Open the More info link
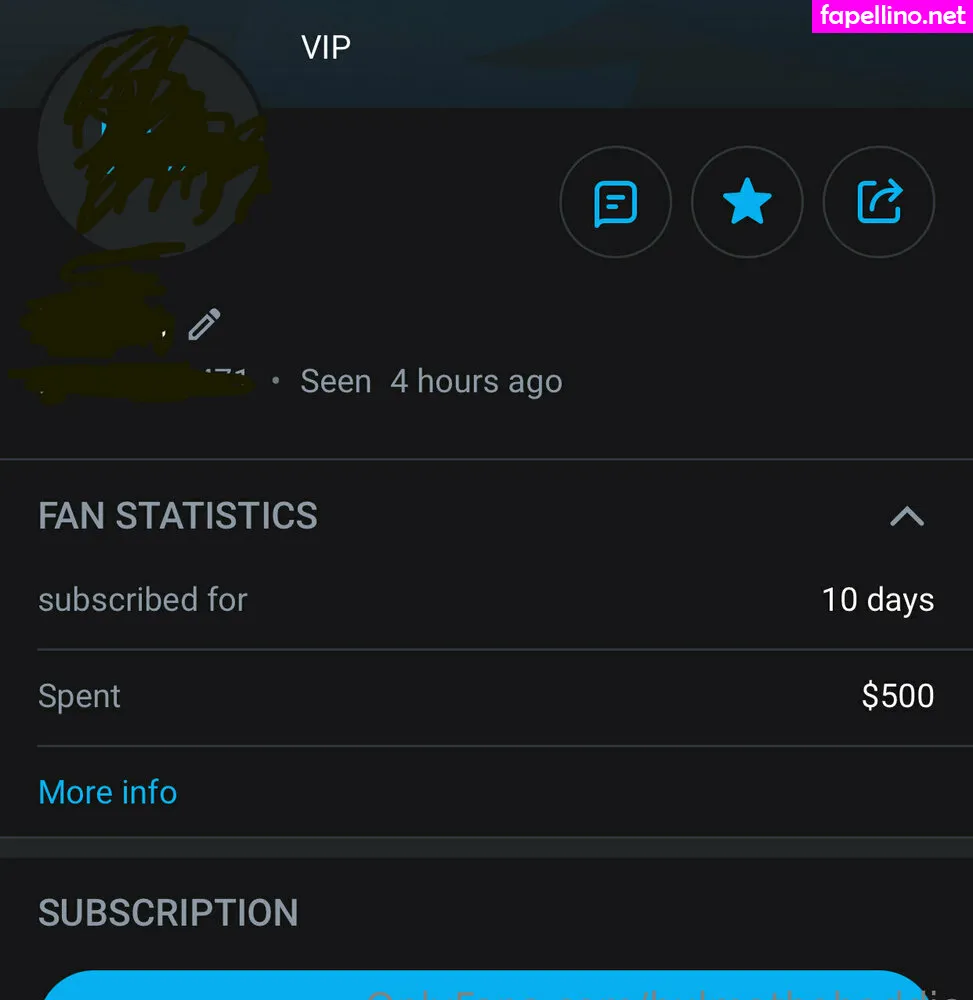 pos(108,792)
